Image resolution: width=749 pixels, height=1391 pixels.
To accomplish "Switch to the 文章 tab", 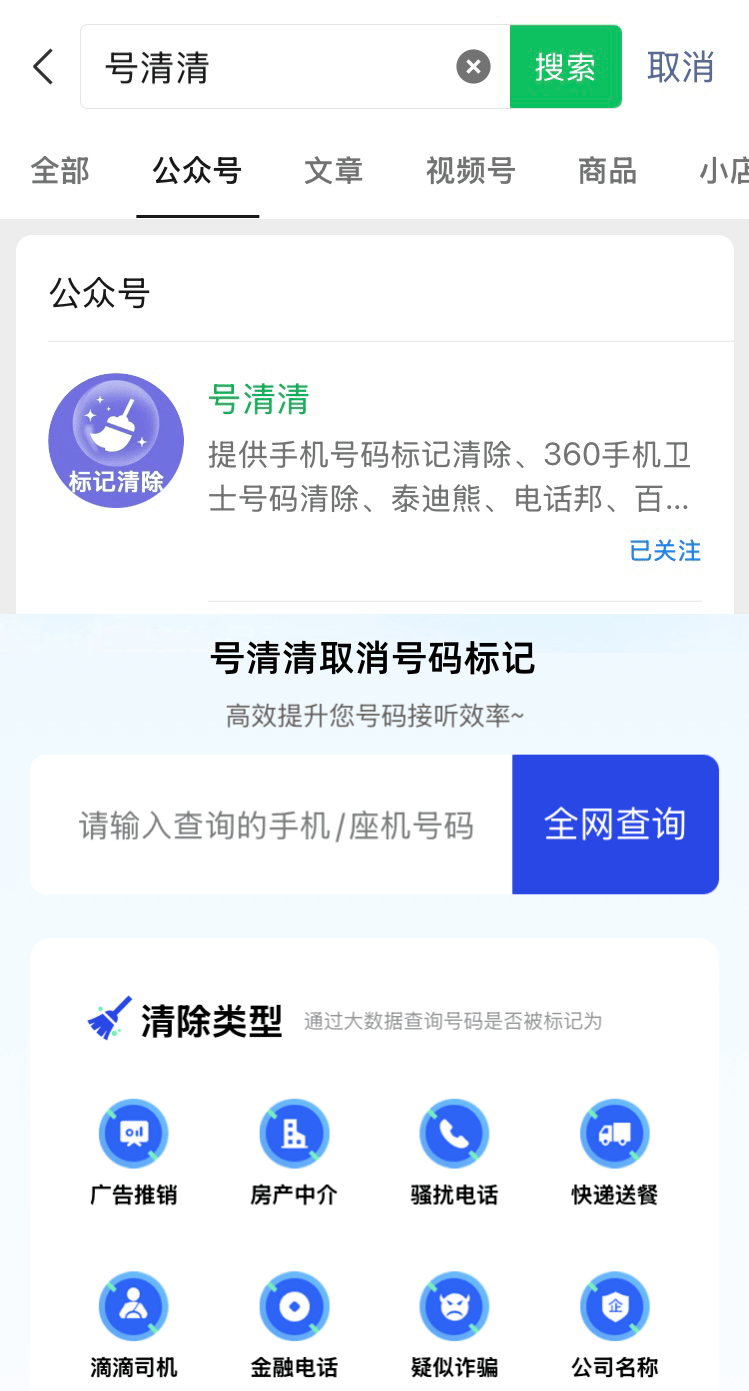I will (333, 171).
